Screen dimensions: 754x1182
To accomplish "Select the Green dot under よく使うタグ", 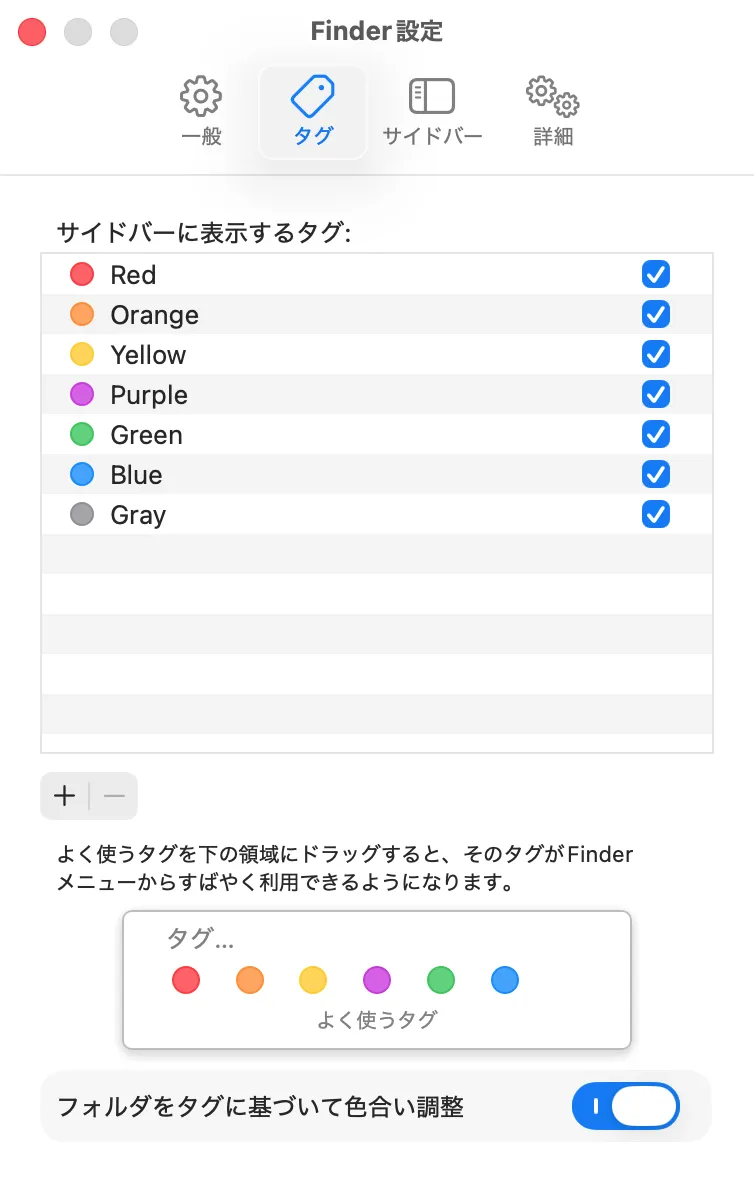I will pos(440,980).
